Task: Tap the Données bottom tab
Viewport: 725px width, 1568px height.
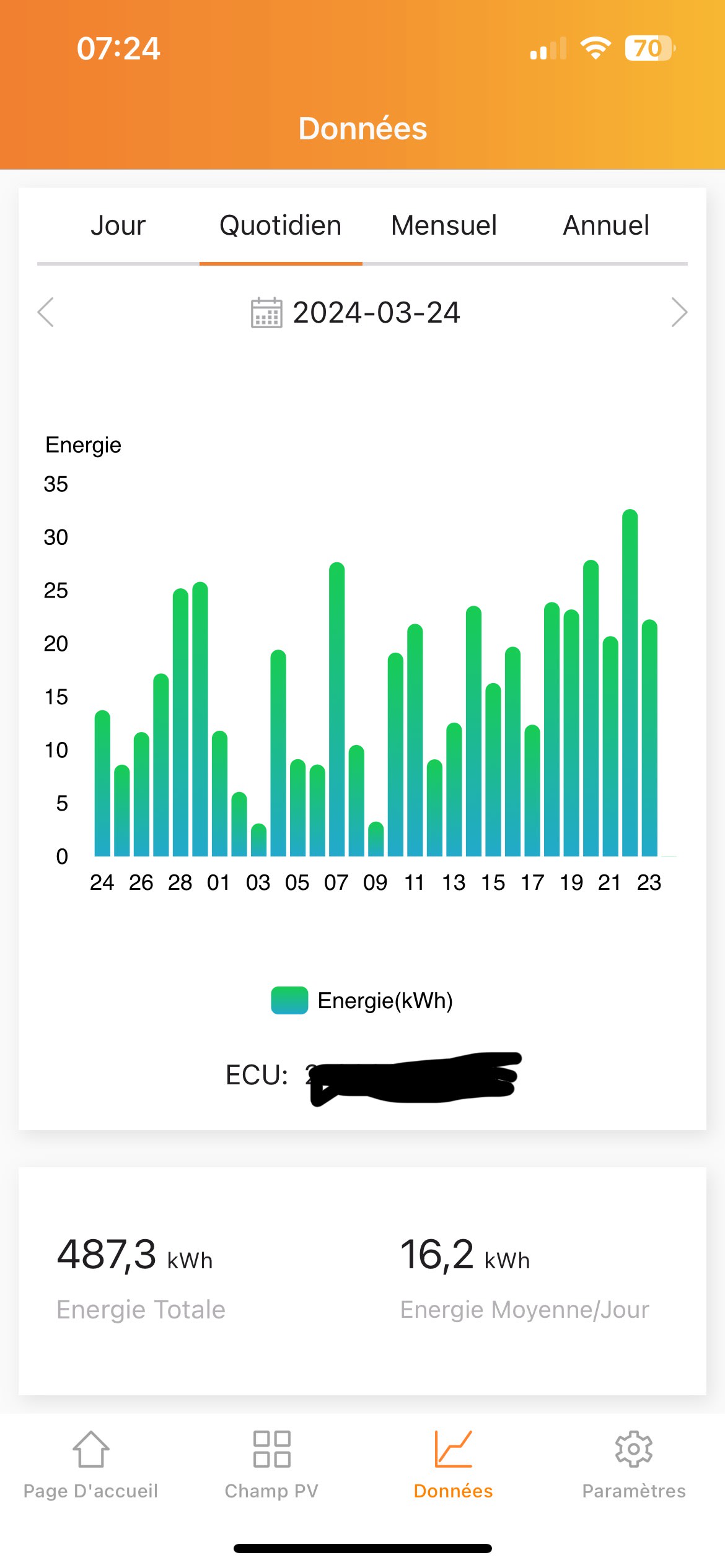Action: tap(453, 1465)
